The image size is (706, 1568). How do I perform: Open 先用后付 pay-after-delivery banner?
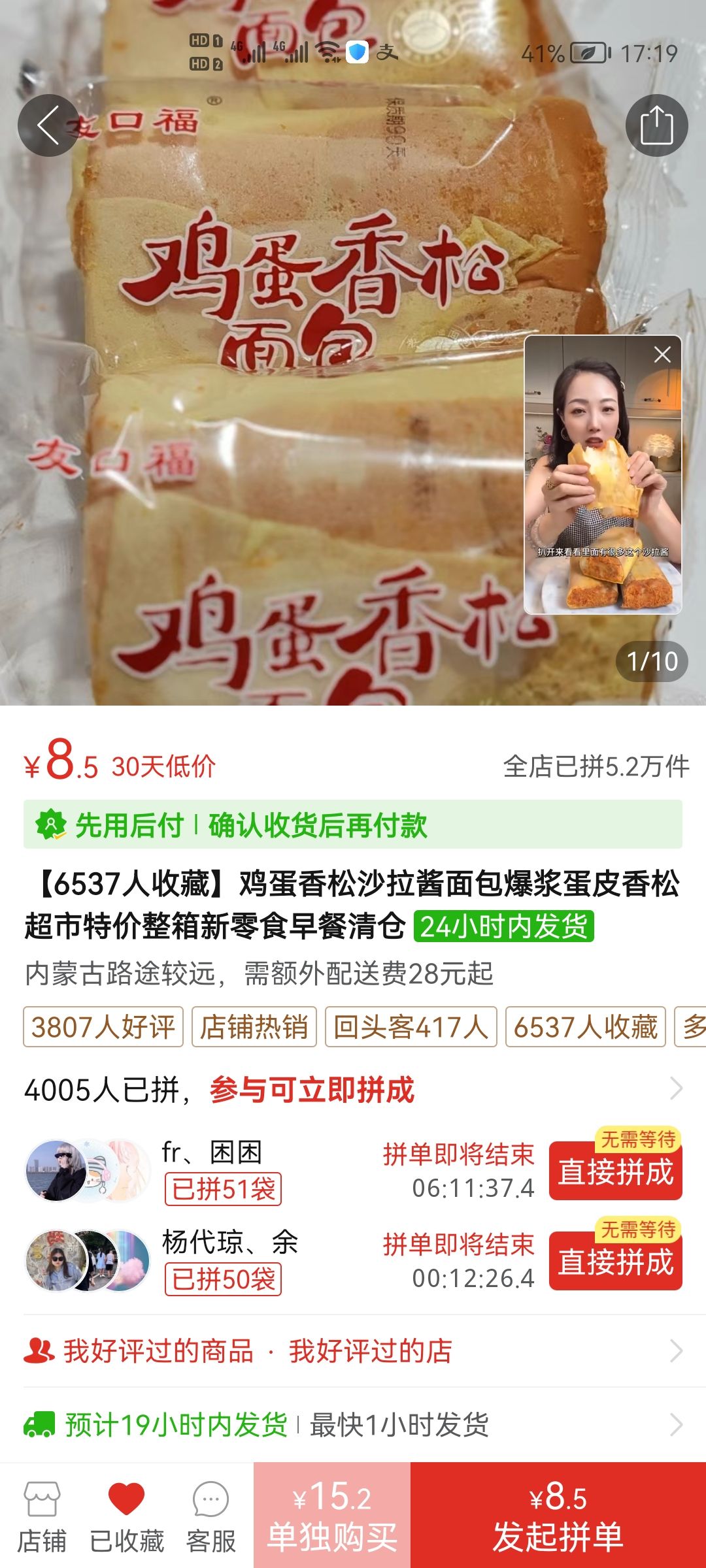[x=353, y=825]
